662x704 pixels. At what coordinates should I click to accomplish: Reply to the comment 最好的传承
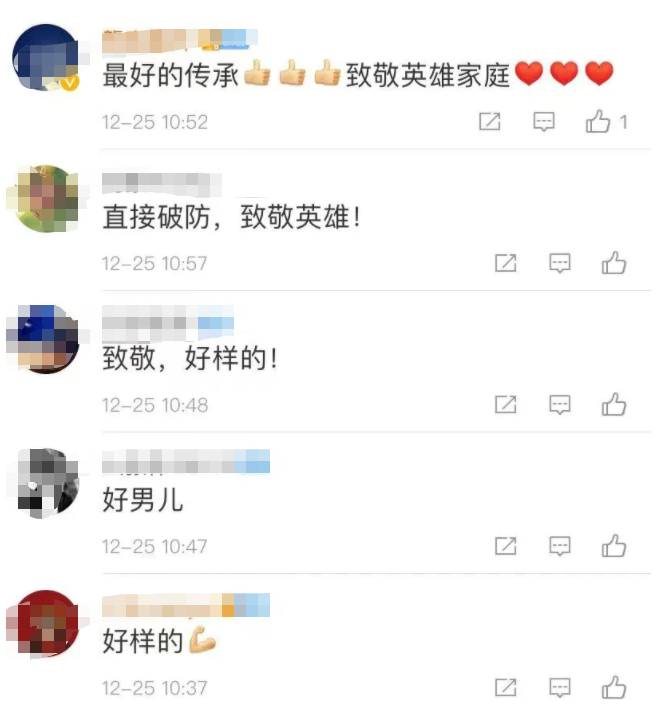(x=543, y=122)
